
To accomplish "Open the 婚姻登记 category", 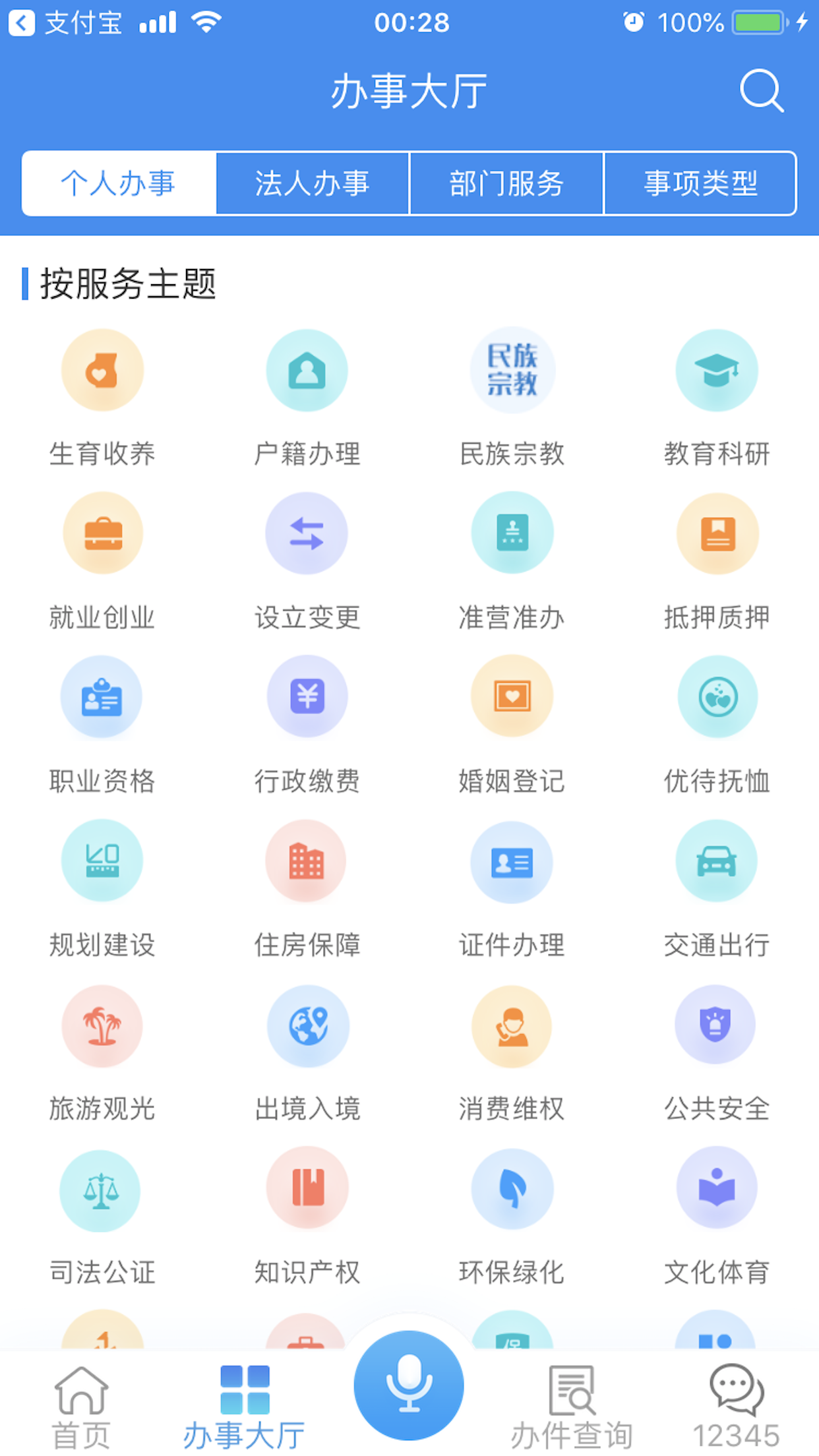I will point(512,725).
